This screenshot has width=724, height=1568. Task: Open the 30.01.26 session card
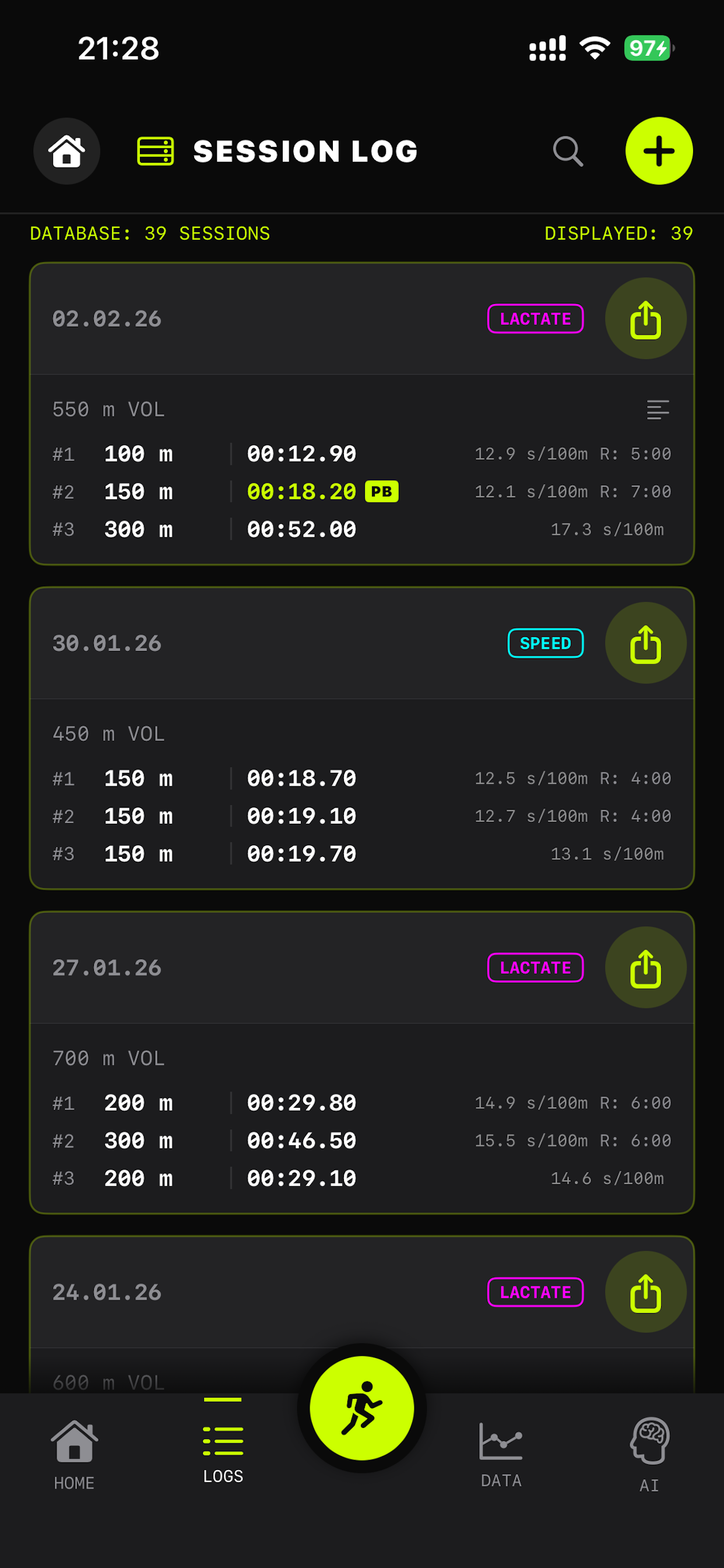click(x=362, y=738)
